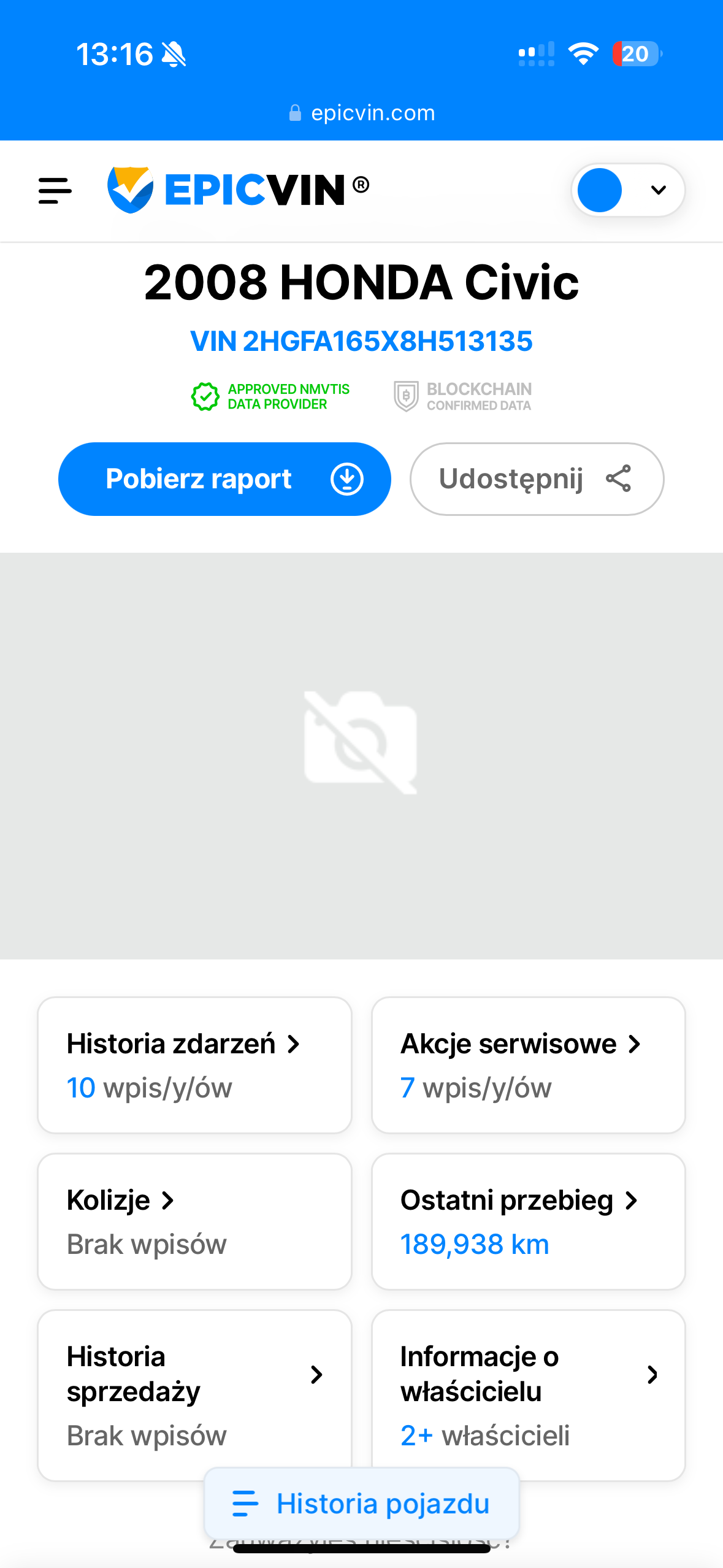Expand the account dropdown
Viewport: 723px width, 1568px height.
pyautogui.click(x=628, y=190)
